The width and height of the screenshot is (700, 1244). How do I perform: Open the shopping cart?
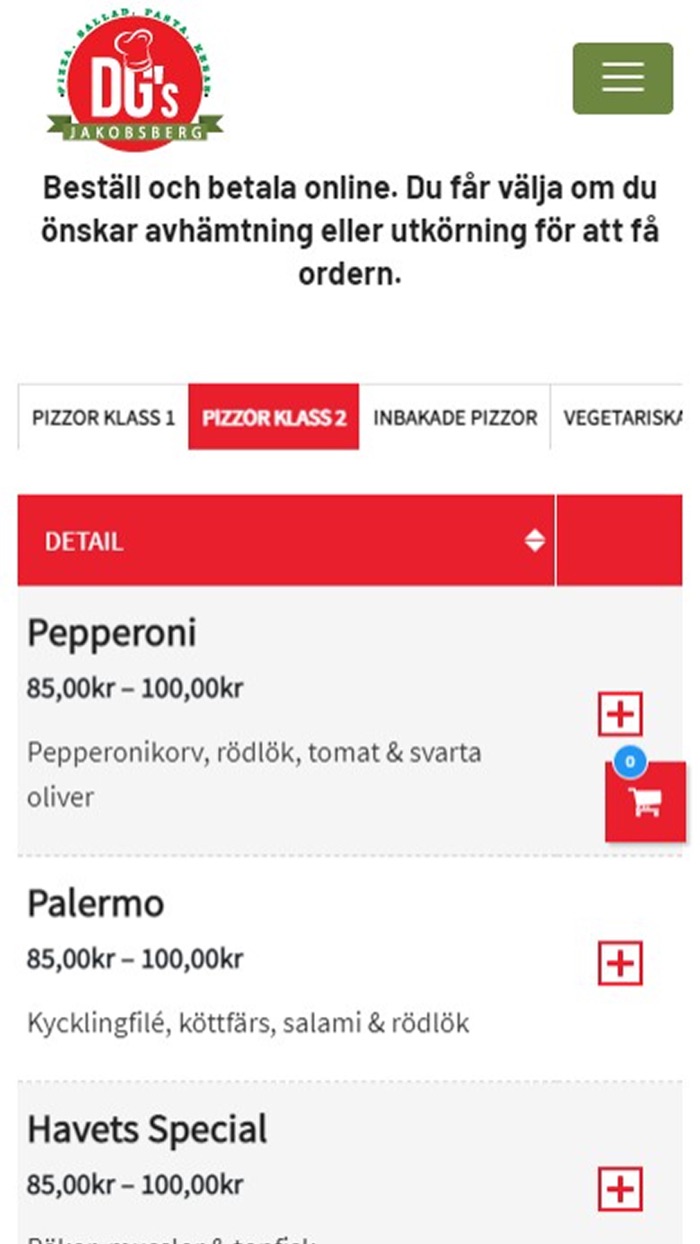tap(646, 802)
